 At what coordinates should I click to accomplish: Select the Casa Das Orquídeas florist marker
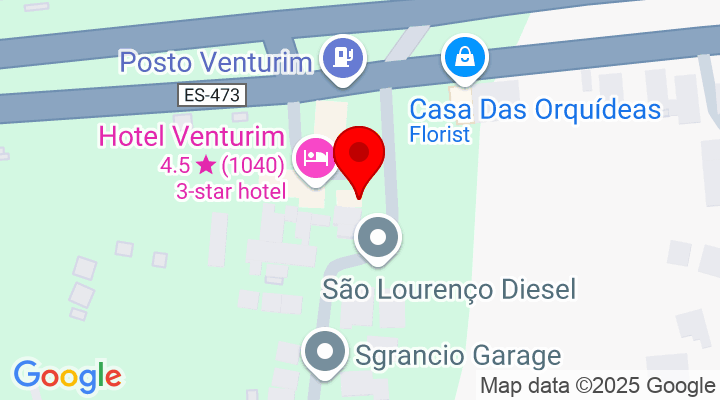465,56
